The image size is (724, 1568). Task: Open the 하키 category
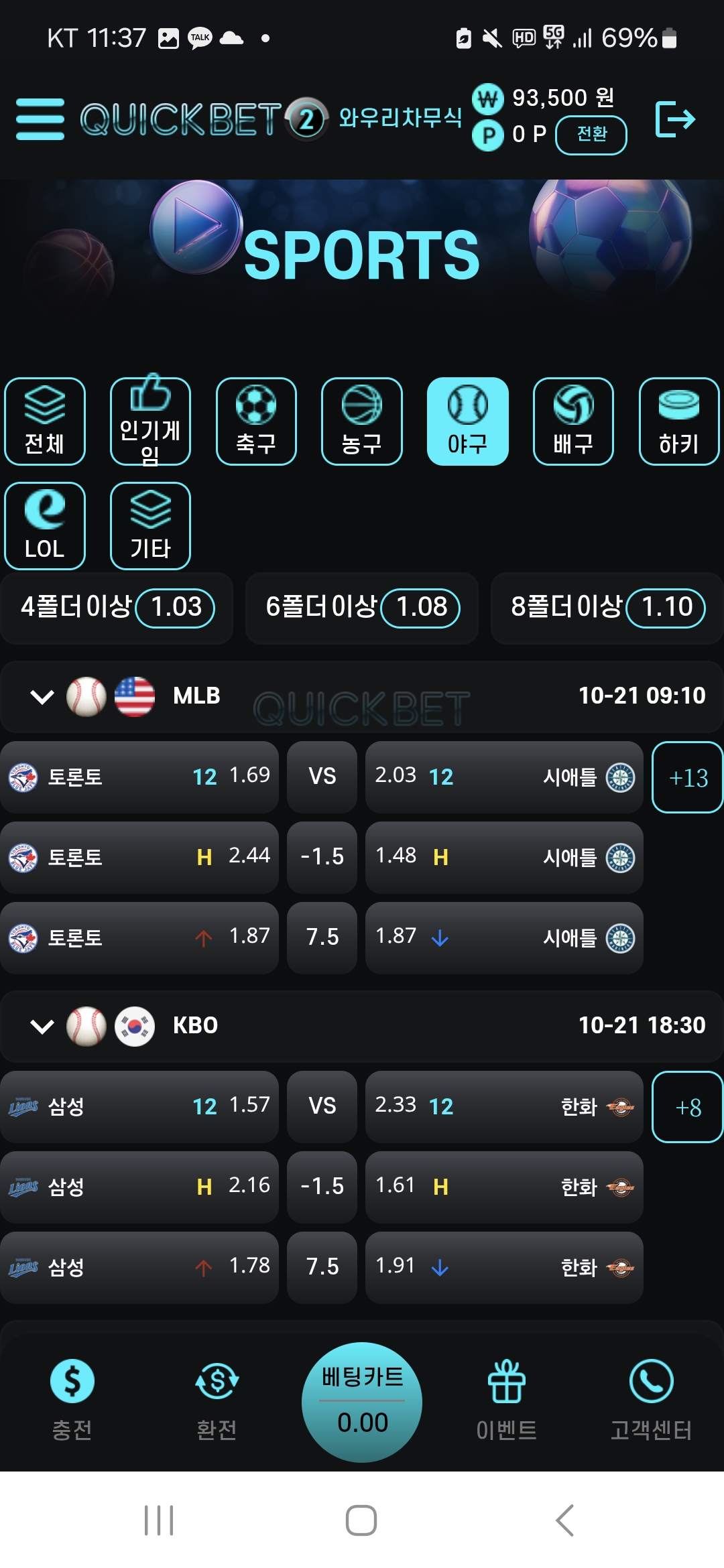point(678,421)
